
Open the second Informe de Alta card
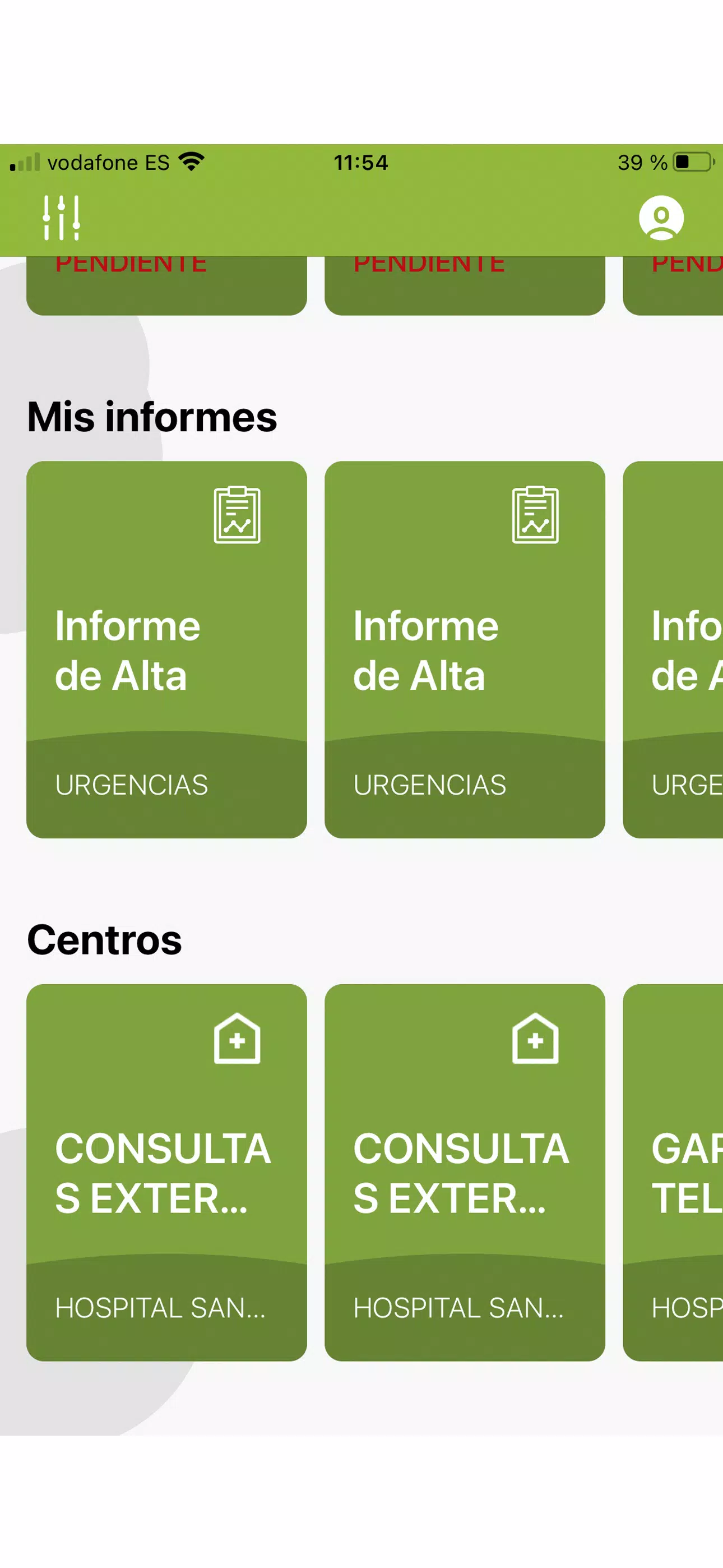(x=465, y=649)
